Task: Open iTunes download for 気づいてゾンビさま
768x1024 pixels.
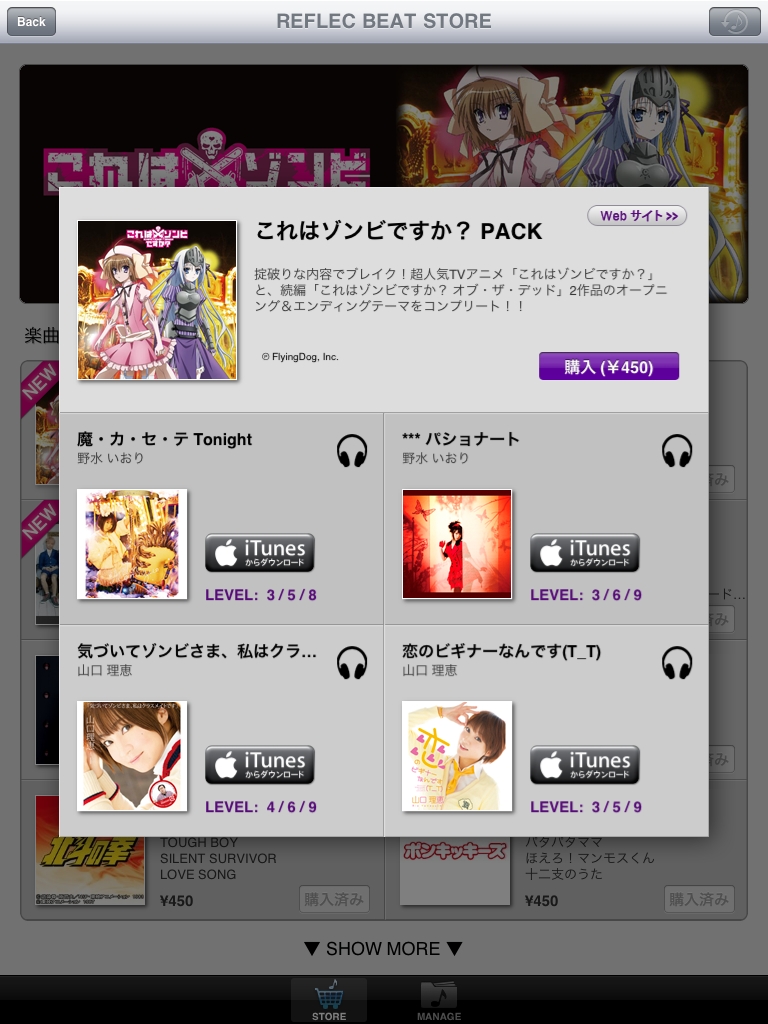Action: point(260,765)
